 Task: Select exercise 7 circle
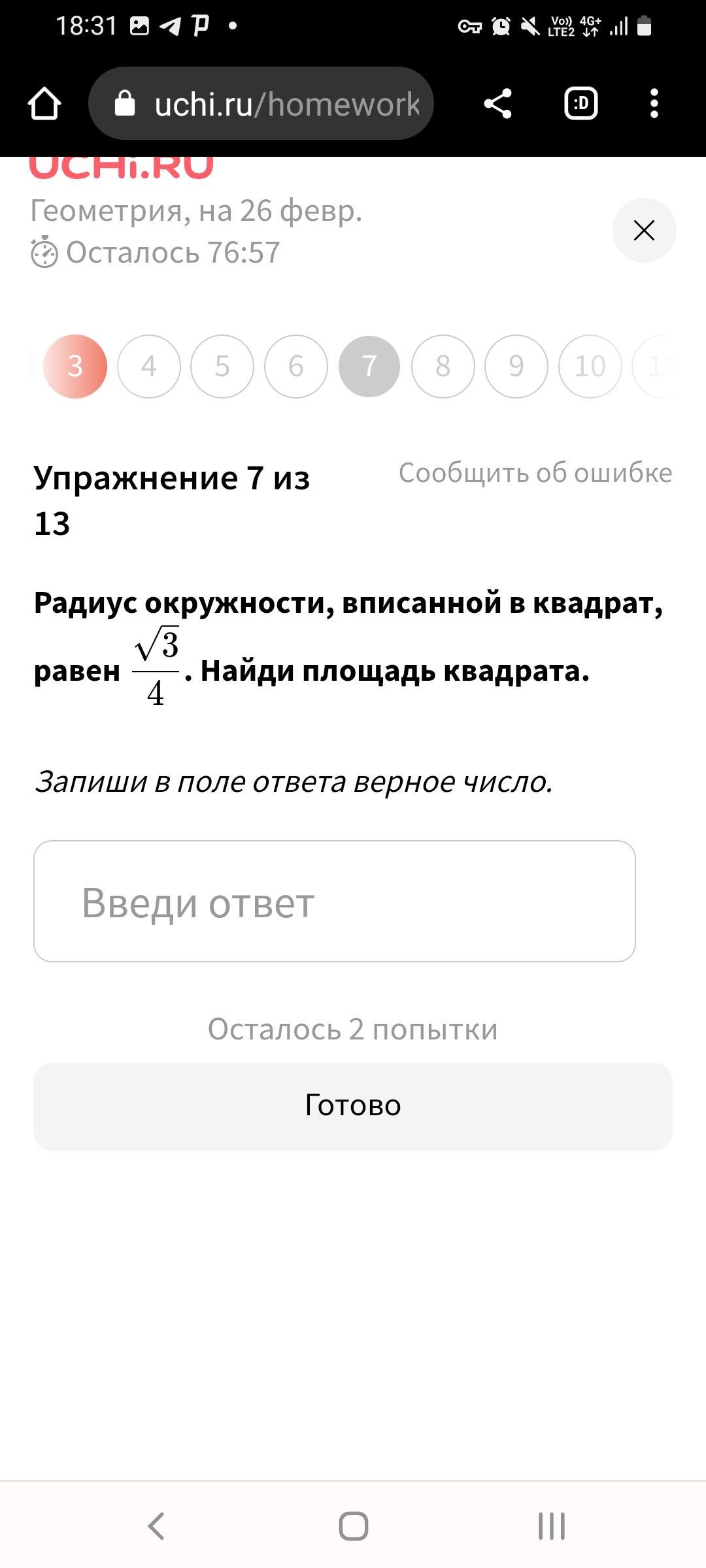coord(369,367)
